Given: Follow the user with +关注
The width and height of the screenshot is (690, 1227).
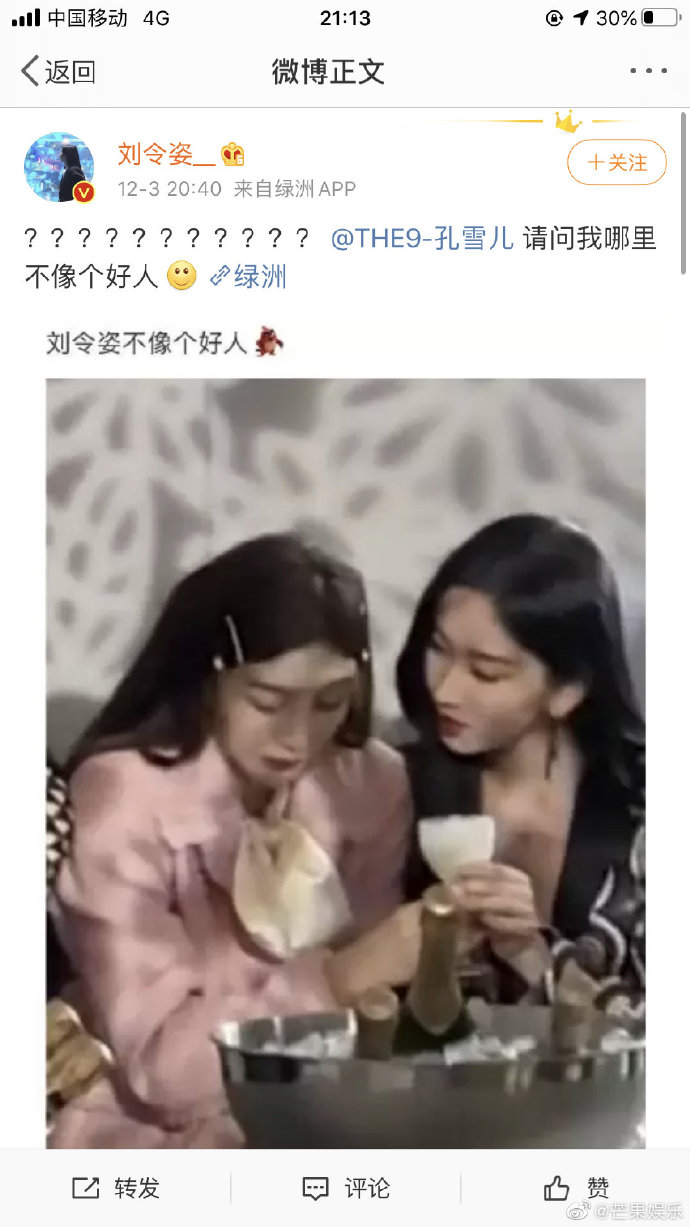Looking at the screenshot, I should 617,162.
